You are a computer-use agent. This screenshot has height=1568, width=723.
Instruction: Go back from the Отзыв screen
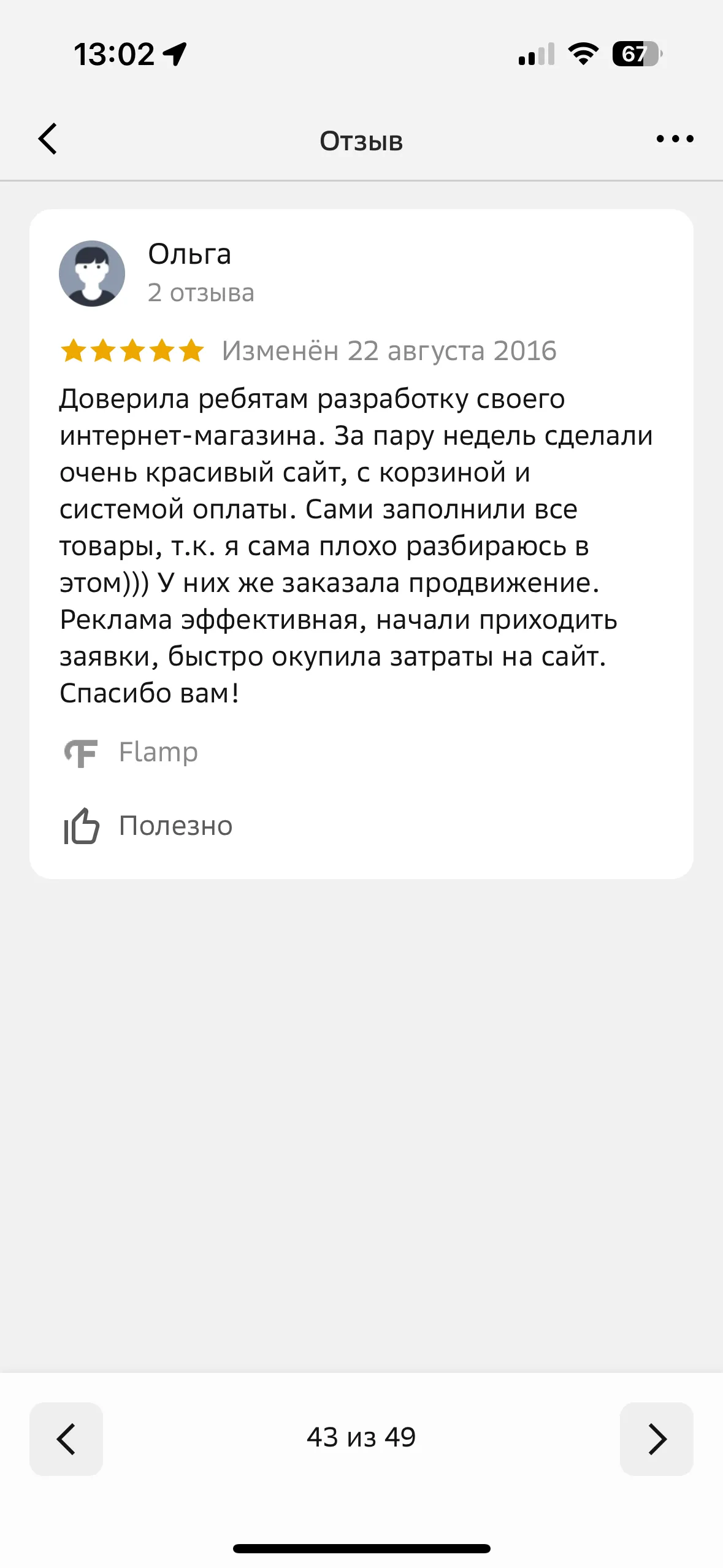tap(48, 139)
